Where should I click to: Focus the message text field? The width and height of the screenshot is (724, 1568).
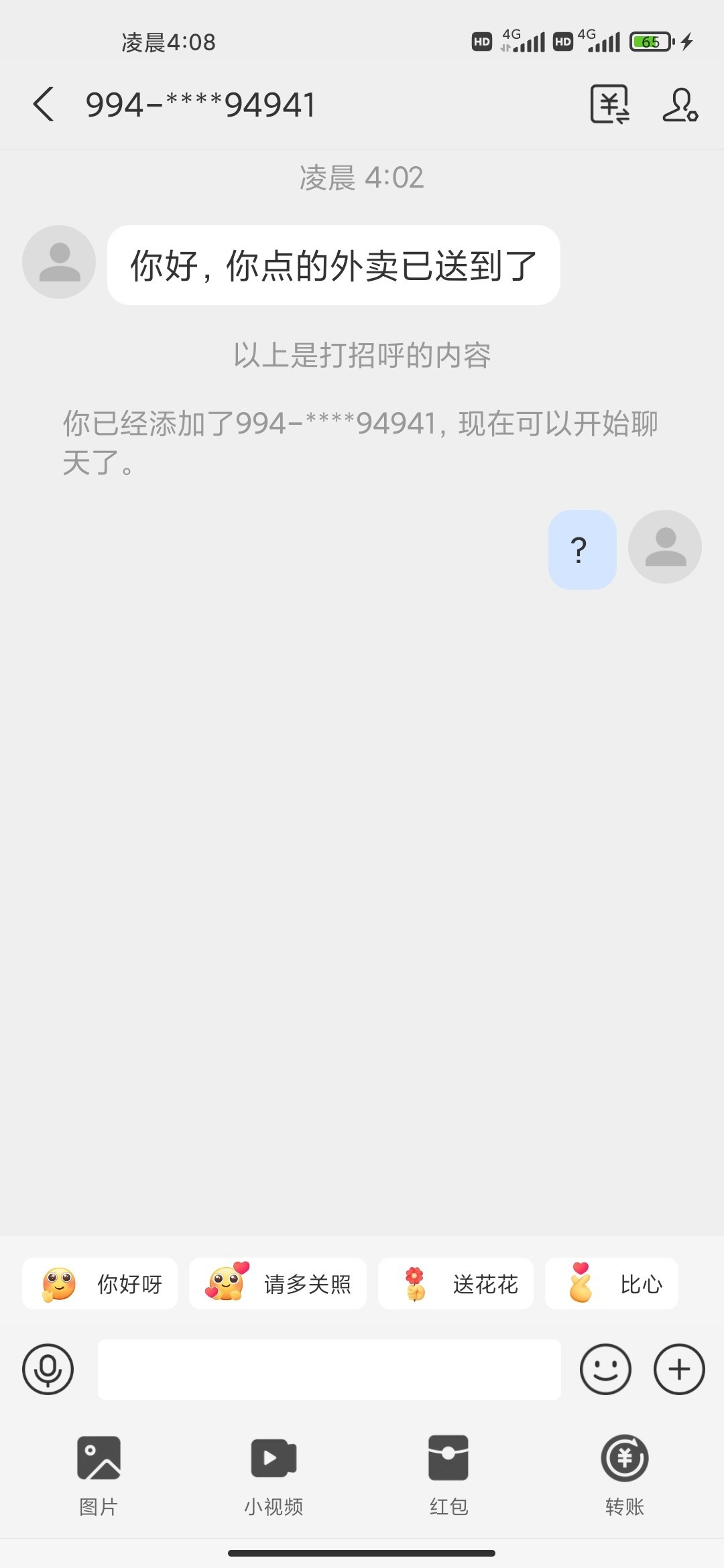(x=329, y=1368)
